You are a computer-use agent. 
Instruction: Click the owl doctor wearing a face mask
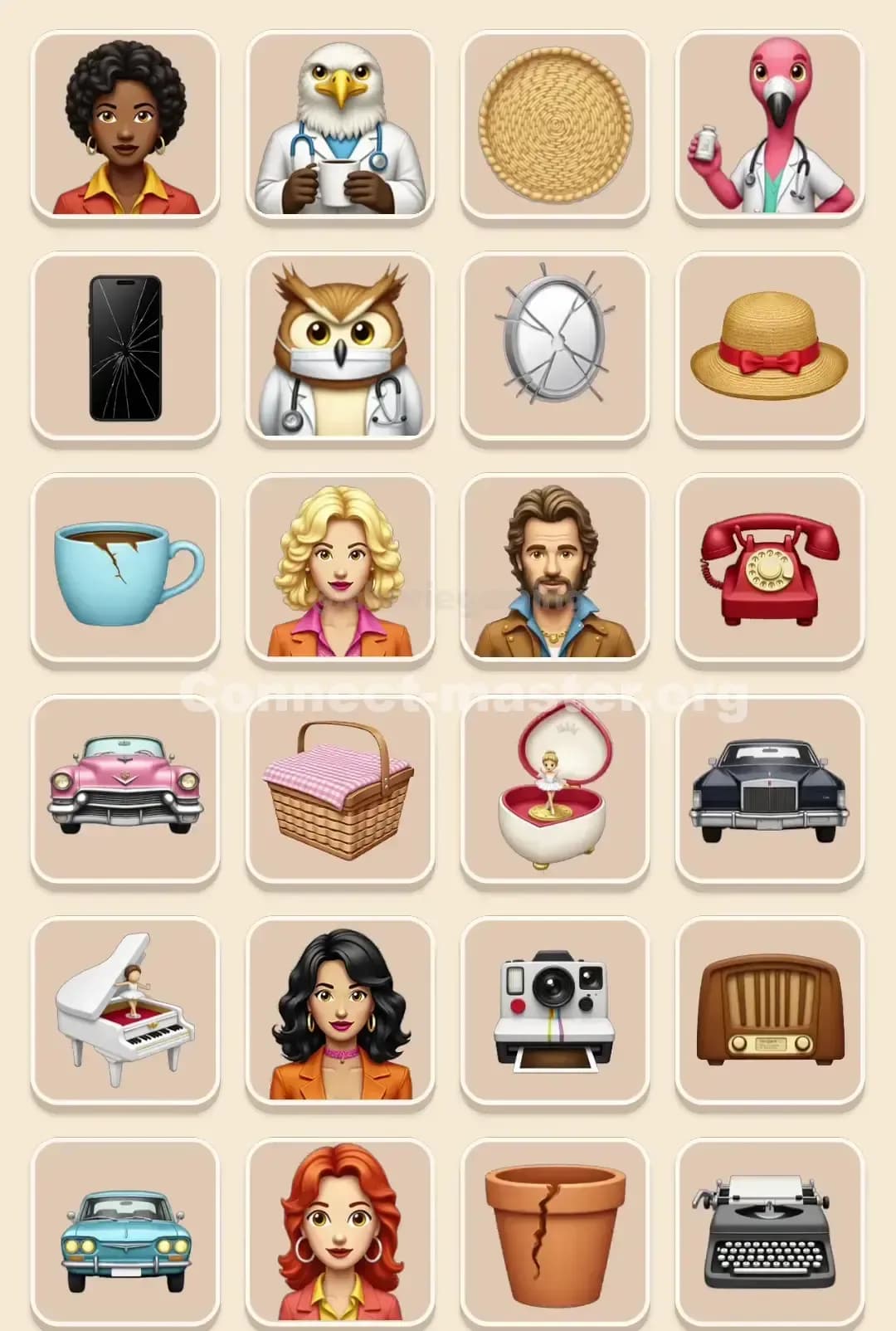340,344
